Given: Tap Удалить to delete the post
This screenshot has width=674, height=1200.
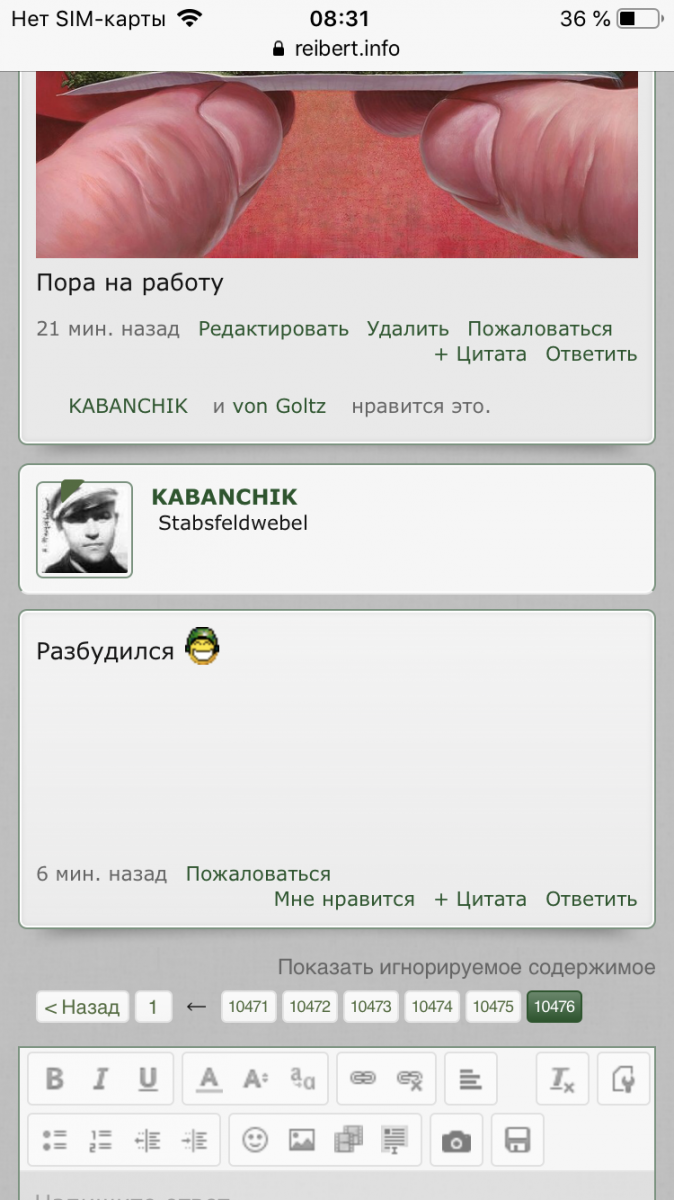Looking at the screenshot, I should coord(407,329).
